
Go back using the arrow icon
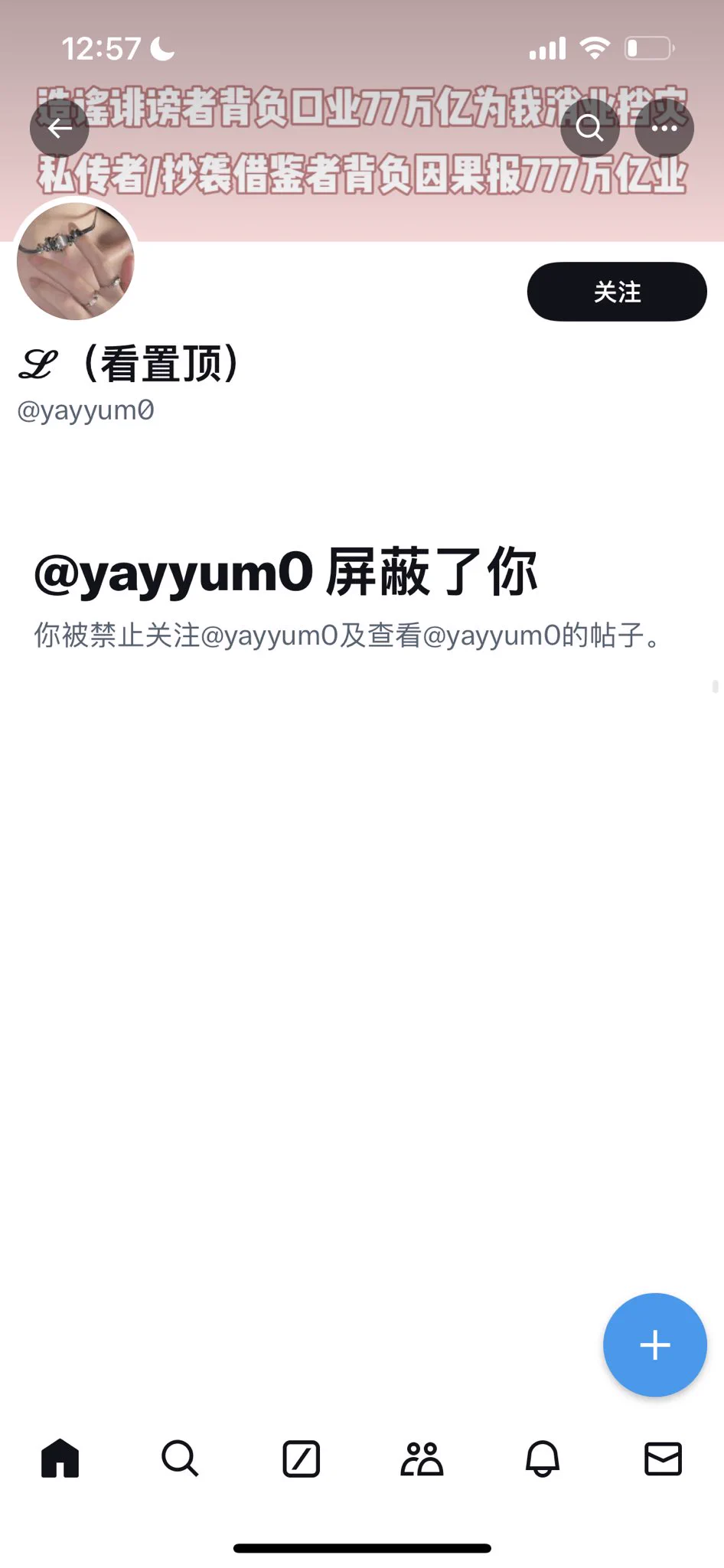point(59,129)
